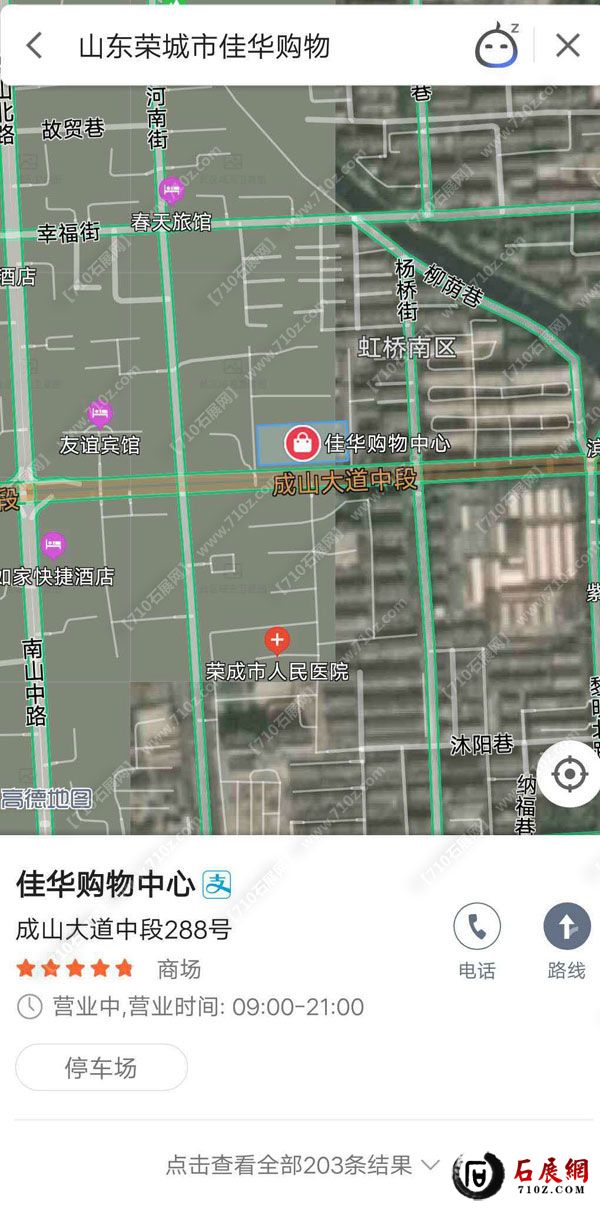This screenshot has height=1208, width=600.
Task: Recenter map on my current location
Action: coord(570,774)
